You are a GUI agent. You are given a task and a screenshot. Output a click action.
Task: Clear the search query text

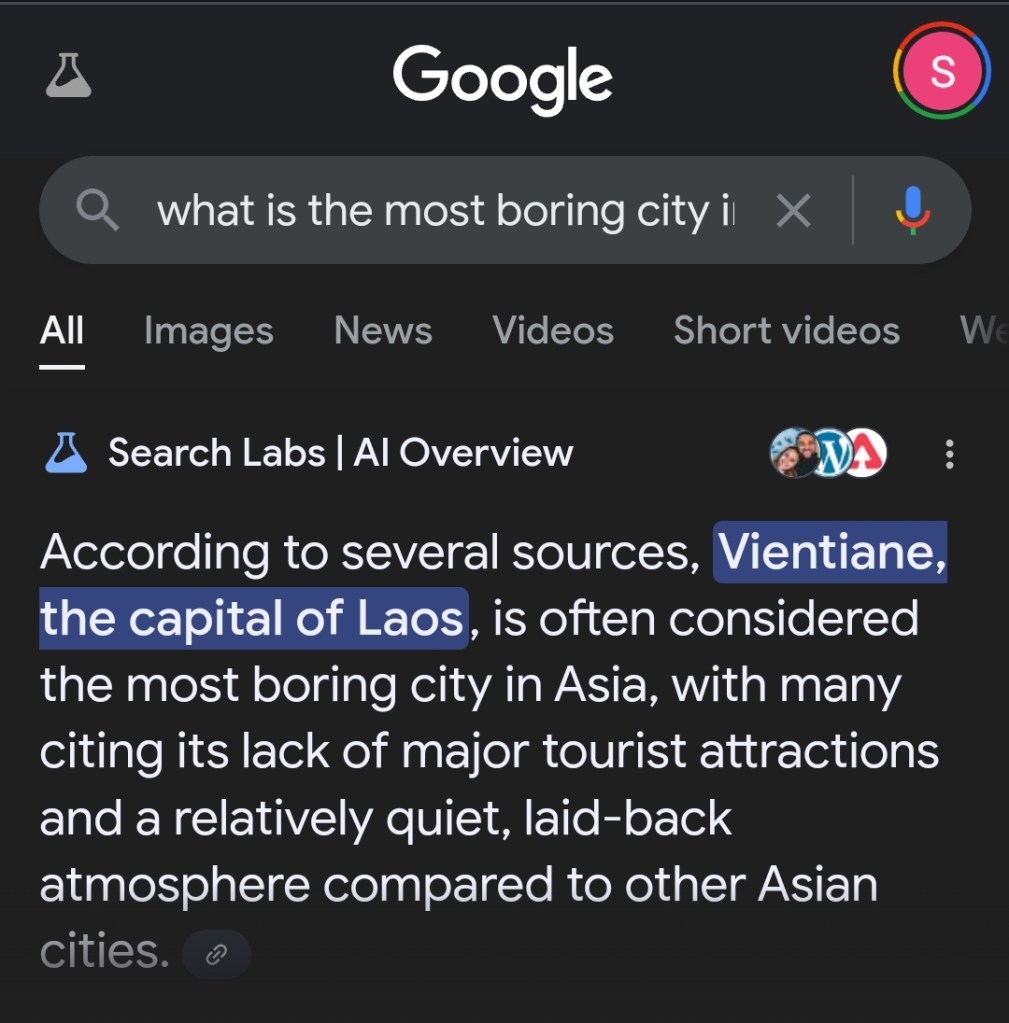(793, 211)
